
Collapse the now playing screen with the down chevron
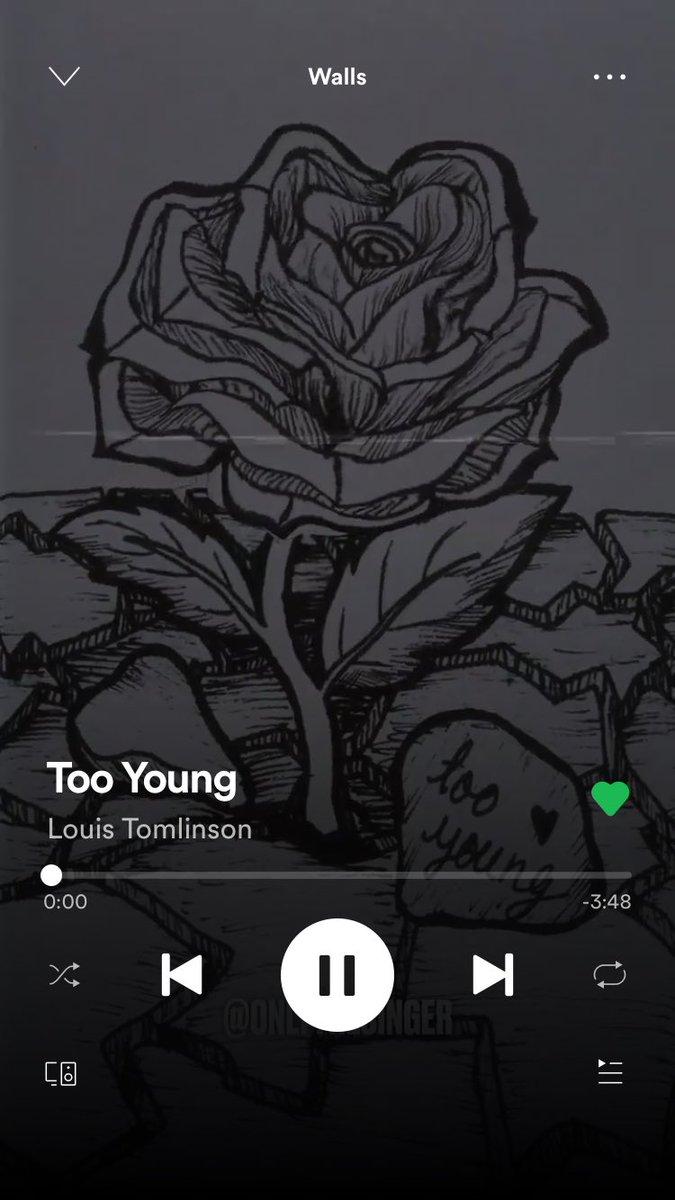pyautogui.click(x=64, y=76)
